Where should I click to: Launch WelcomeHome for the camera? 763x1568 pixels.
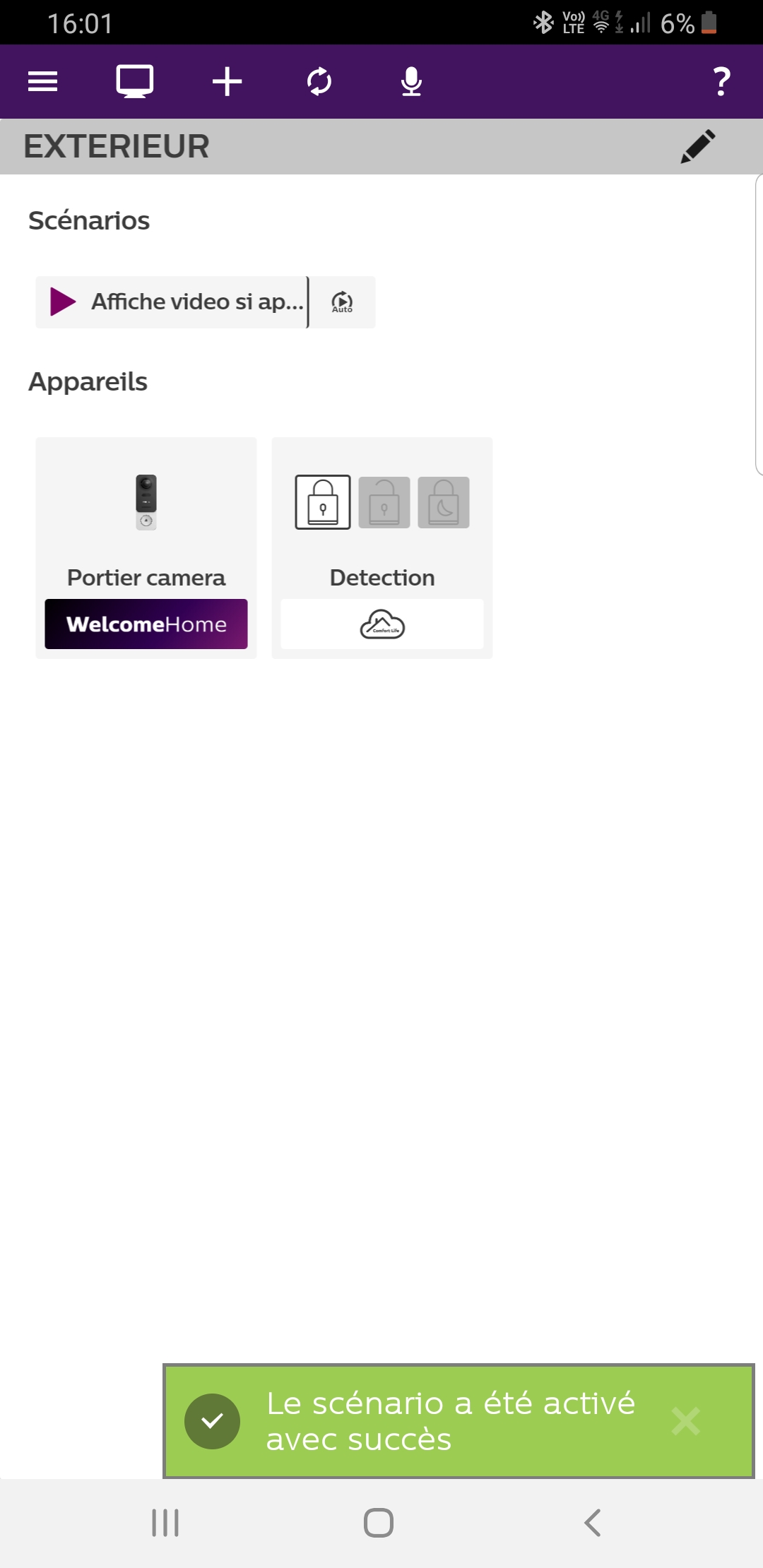click(x=146, y=624)
